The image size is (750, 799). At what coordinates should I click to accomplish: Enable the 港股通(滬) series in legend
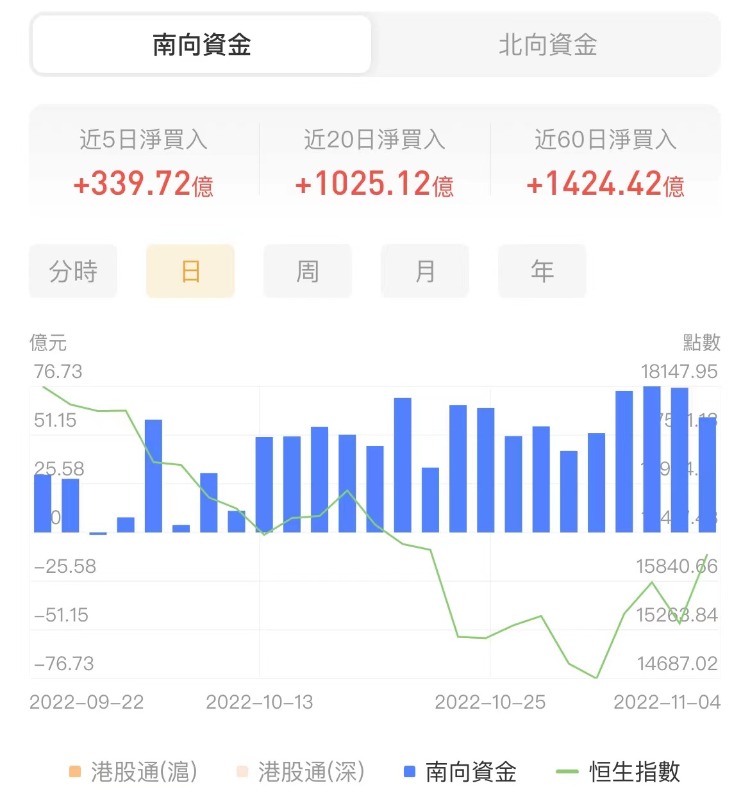click(133, 772)
